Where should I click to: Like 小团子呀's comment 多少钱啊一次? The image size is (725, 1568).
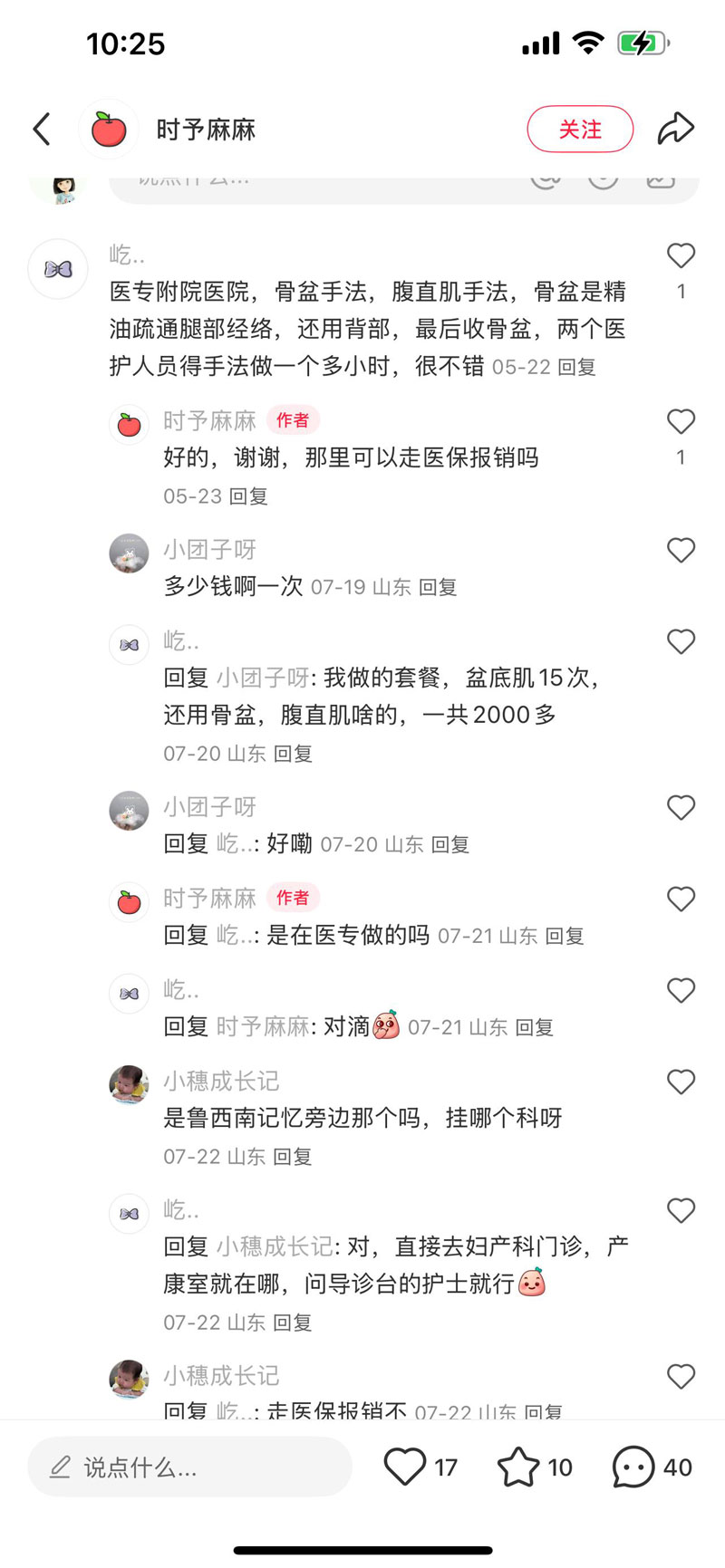coord(681,551)
